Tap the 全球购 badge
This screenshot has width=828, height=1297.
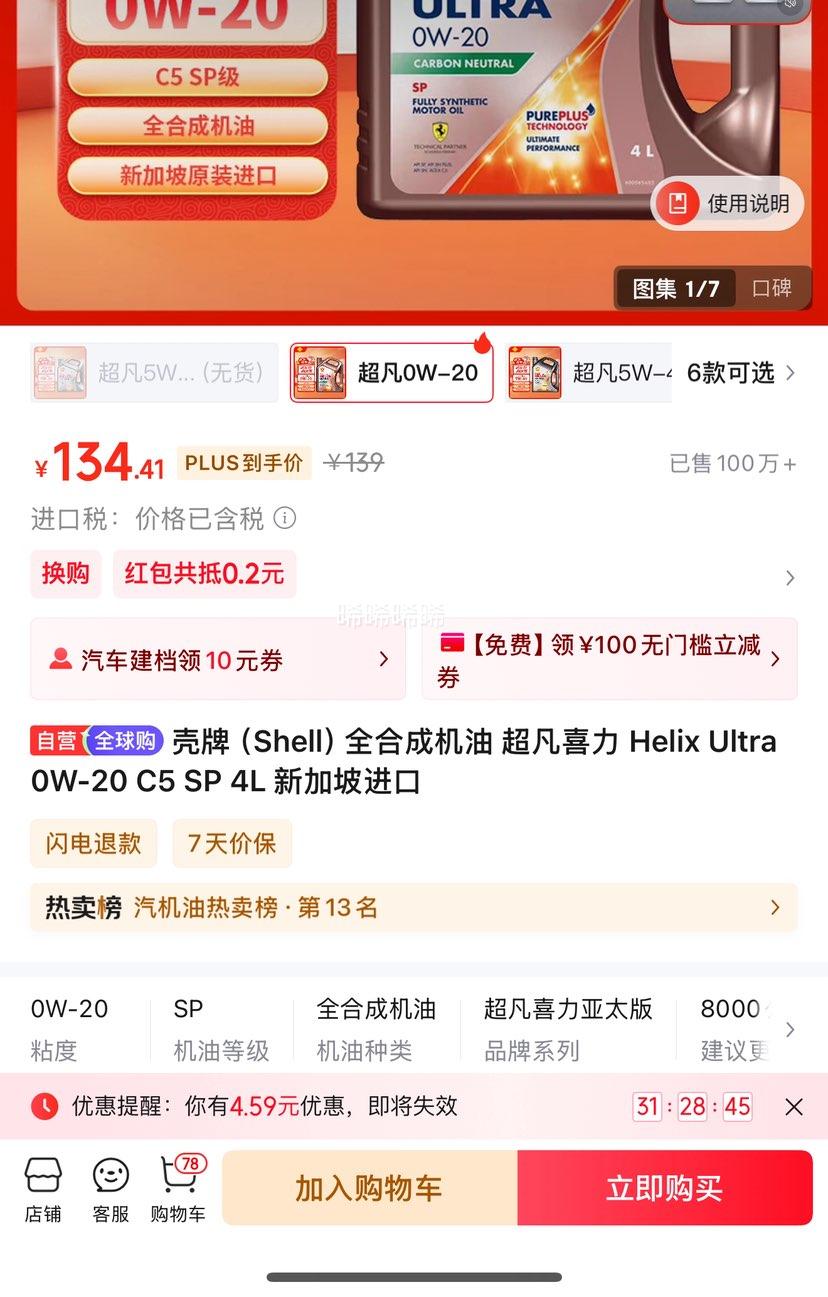pos(124,741)
